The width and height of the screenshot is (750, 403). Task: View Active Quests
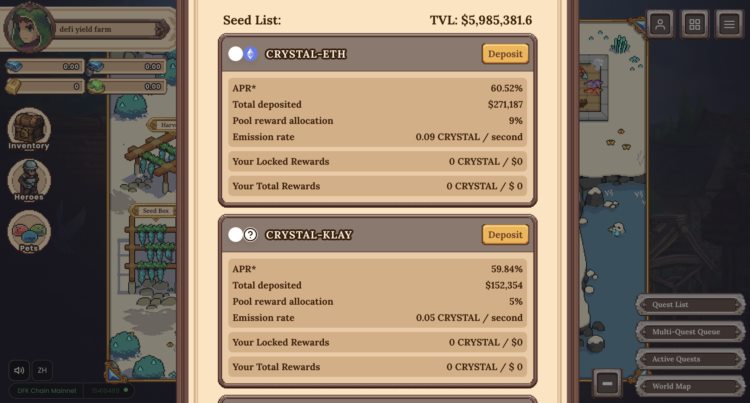coord(690,359)
